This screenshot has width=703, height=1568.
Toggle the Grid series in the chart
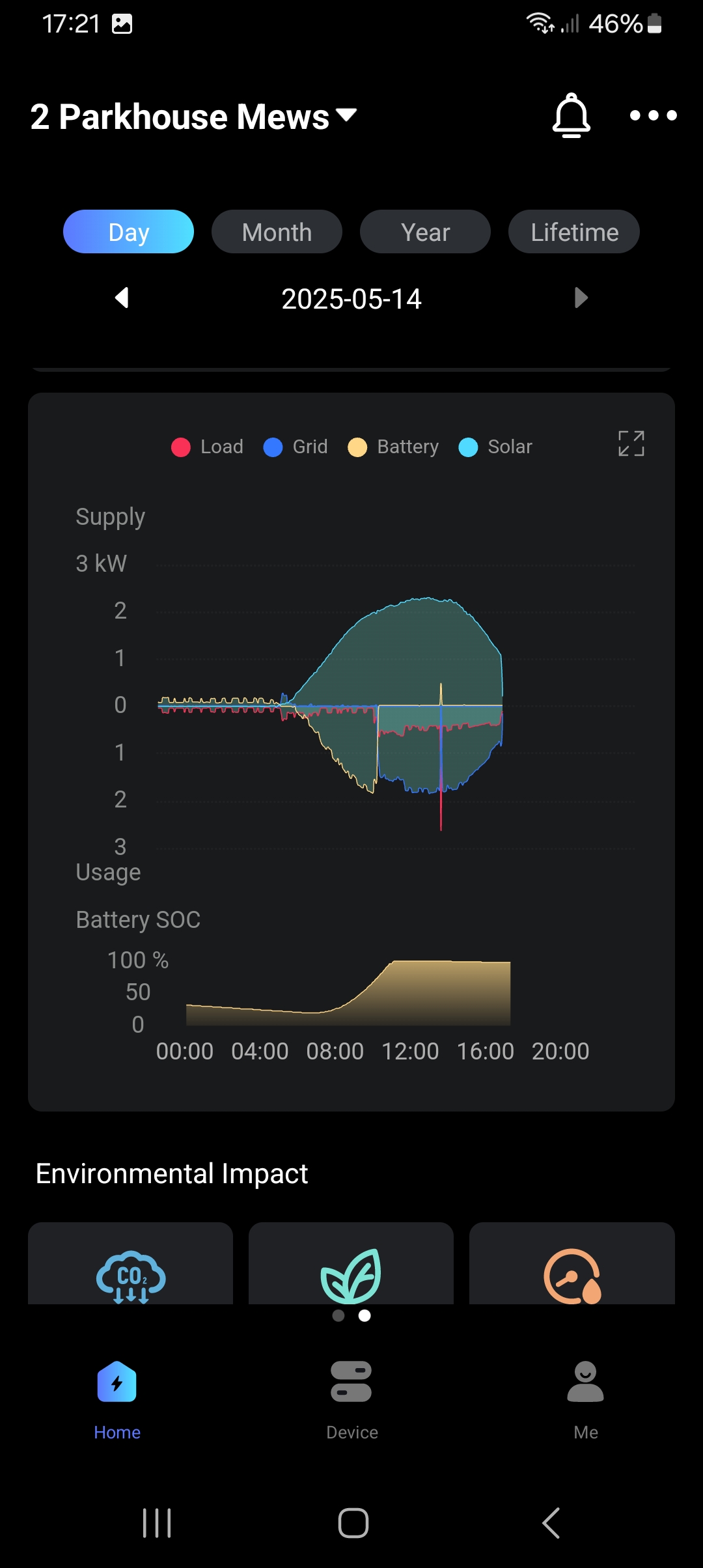[x=296, y=447]
